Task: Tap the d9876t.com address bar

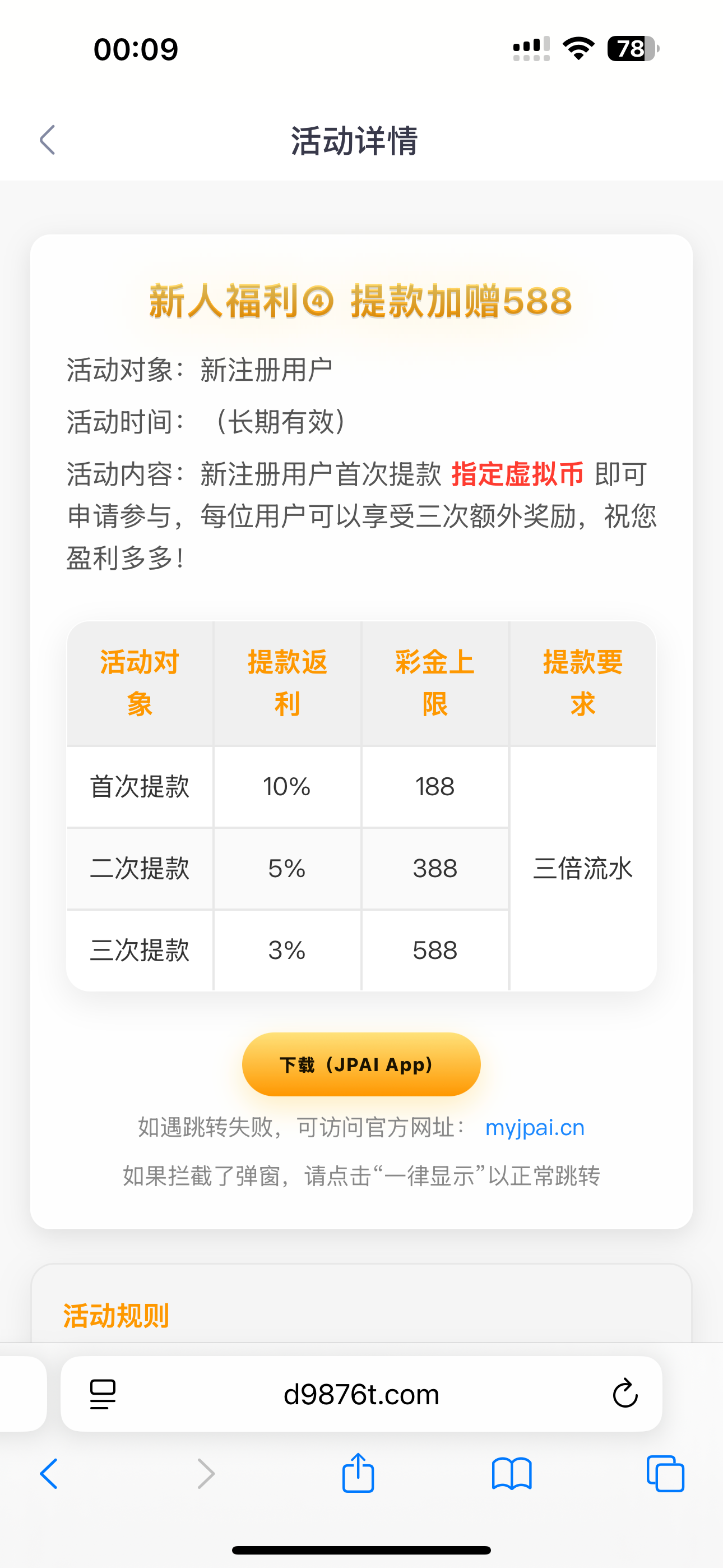Action: [361, 1394]
